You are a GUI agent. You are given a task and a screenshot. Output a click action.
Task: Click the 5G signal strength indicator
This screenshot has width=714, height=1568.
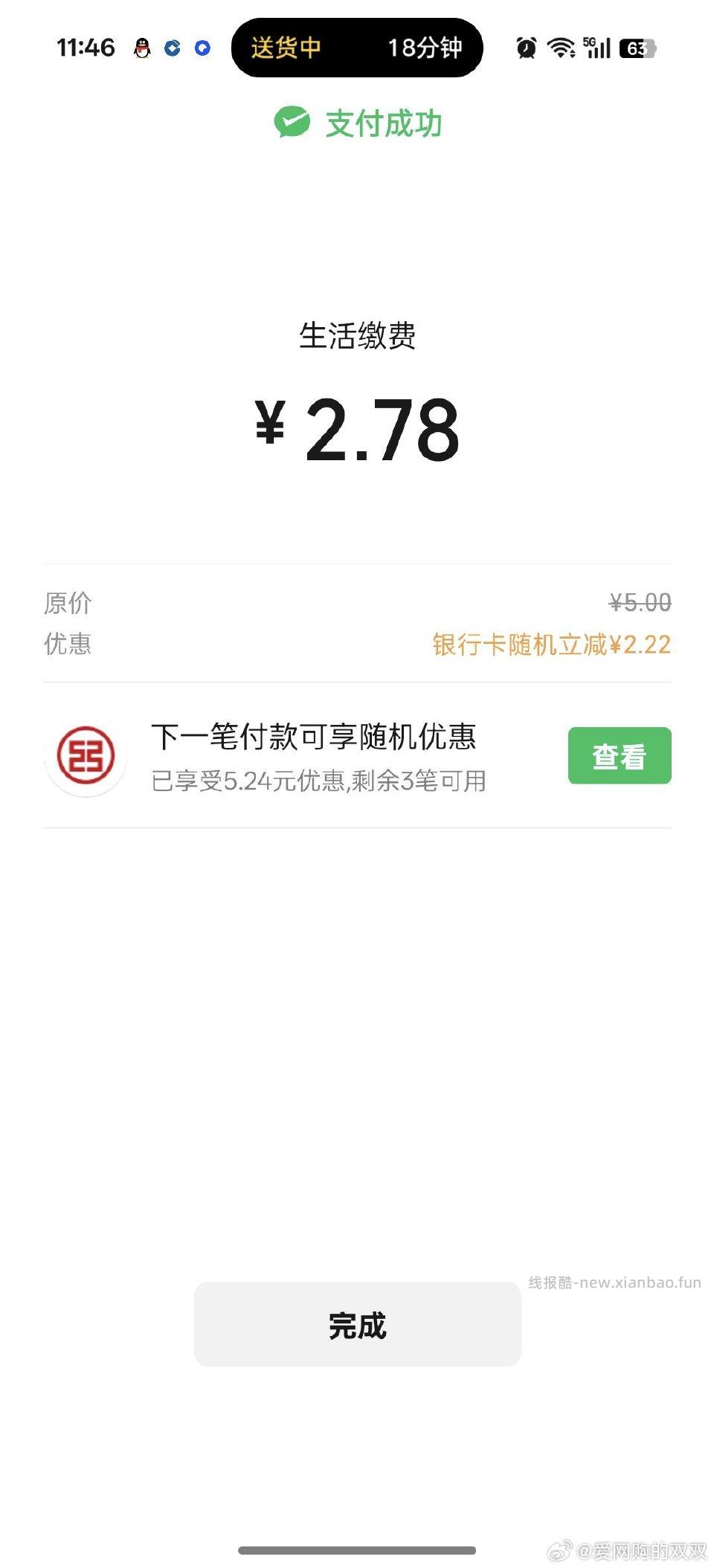596,48
